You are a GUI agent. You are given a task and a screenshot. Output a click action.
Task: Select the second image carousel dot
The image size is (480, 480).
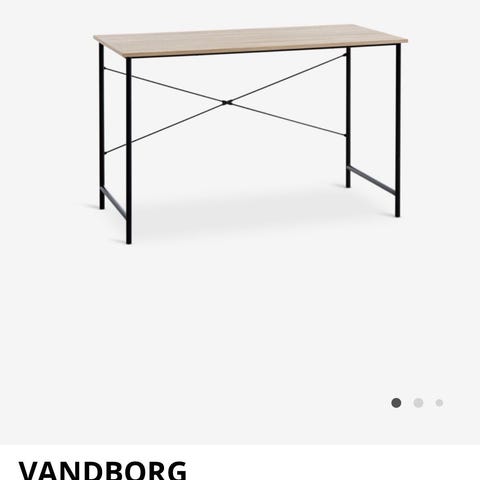(418, 403)
